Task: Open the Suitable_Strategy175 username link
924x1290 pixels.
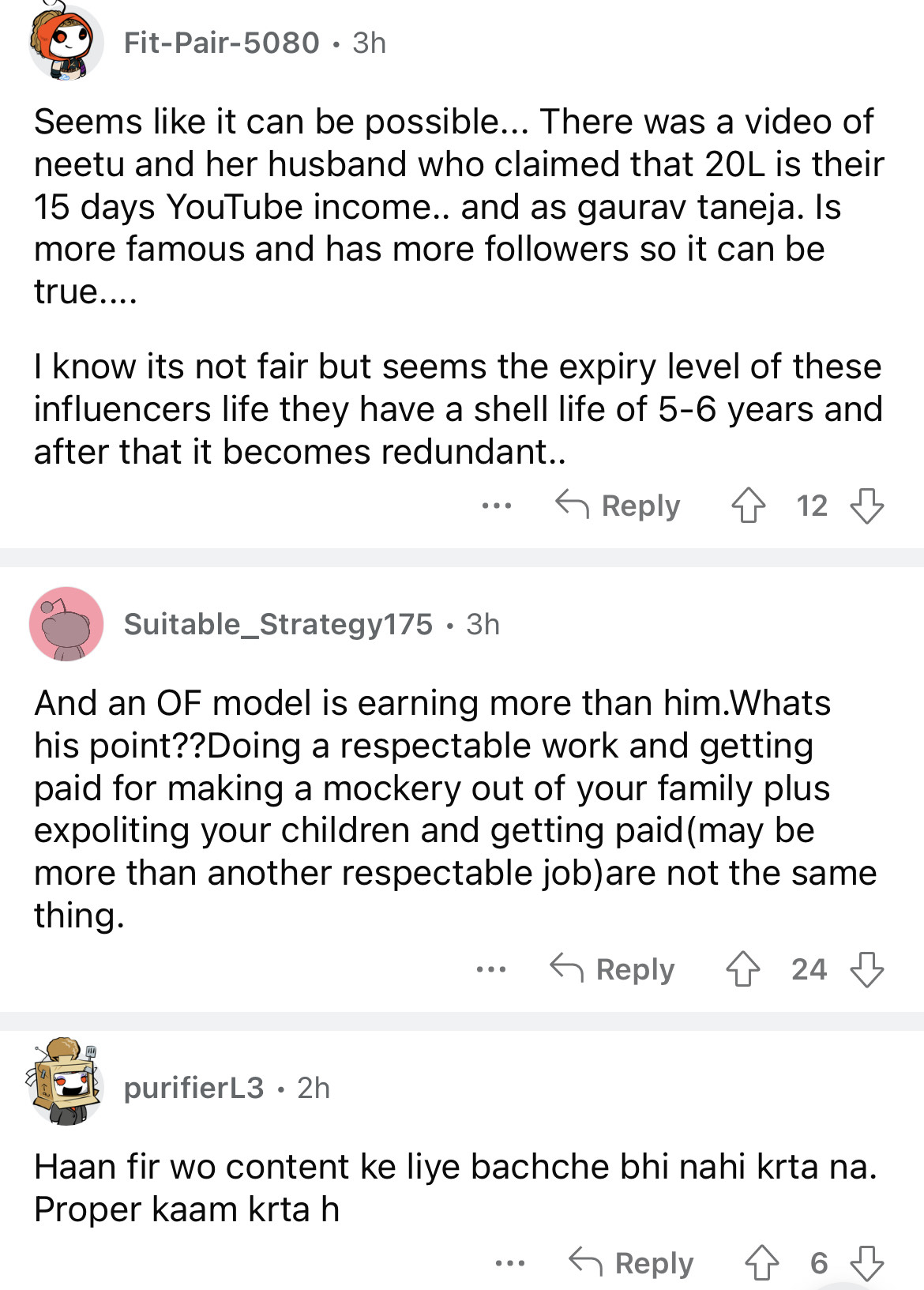Action: (x=278, y=624)
